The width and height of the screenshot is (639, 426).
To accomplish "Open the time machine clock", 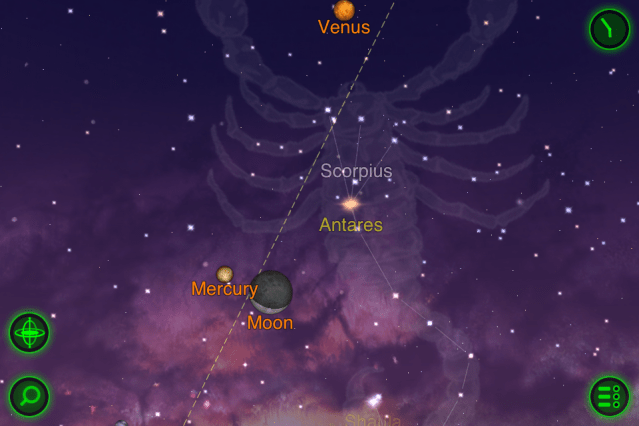I will pyautogui.click(x=608, y=29).
